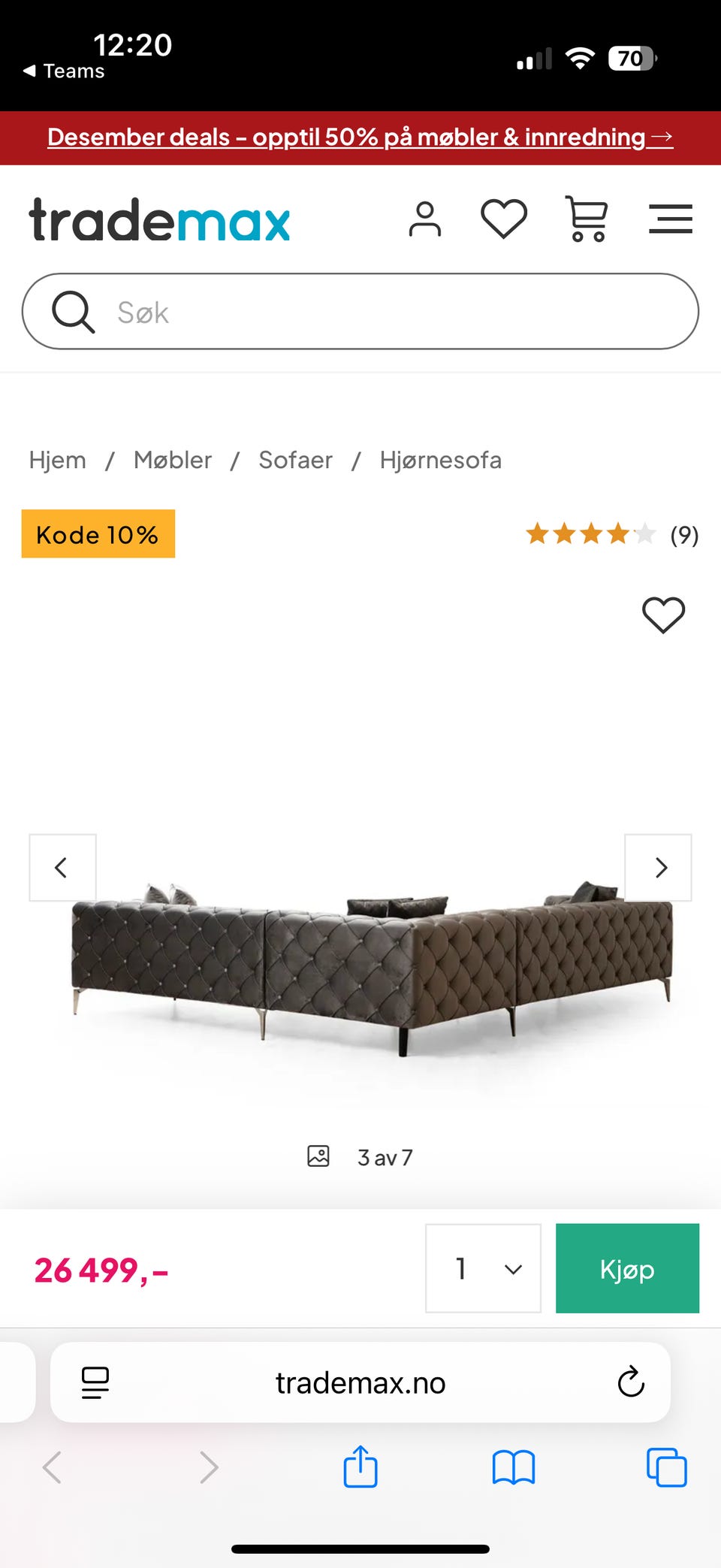The width and height of the screenshot is (721, 1568).
Task: Open the hamburger navigation menu
Action: [671, 219]
